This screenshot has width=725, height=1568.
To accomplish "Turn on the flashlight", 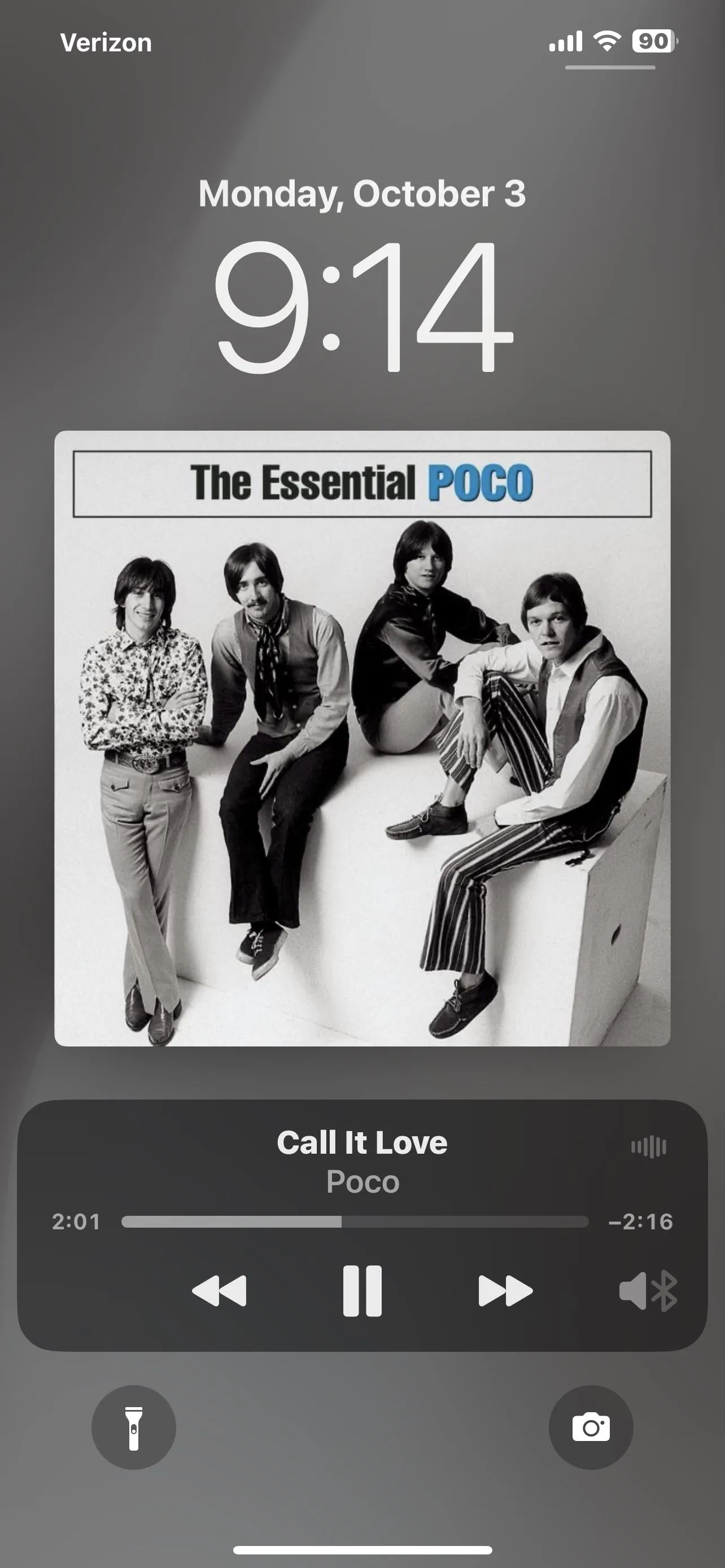I will 134,1427.
